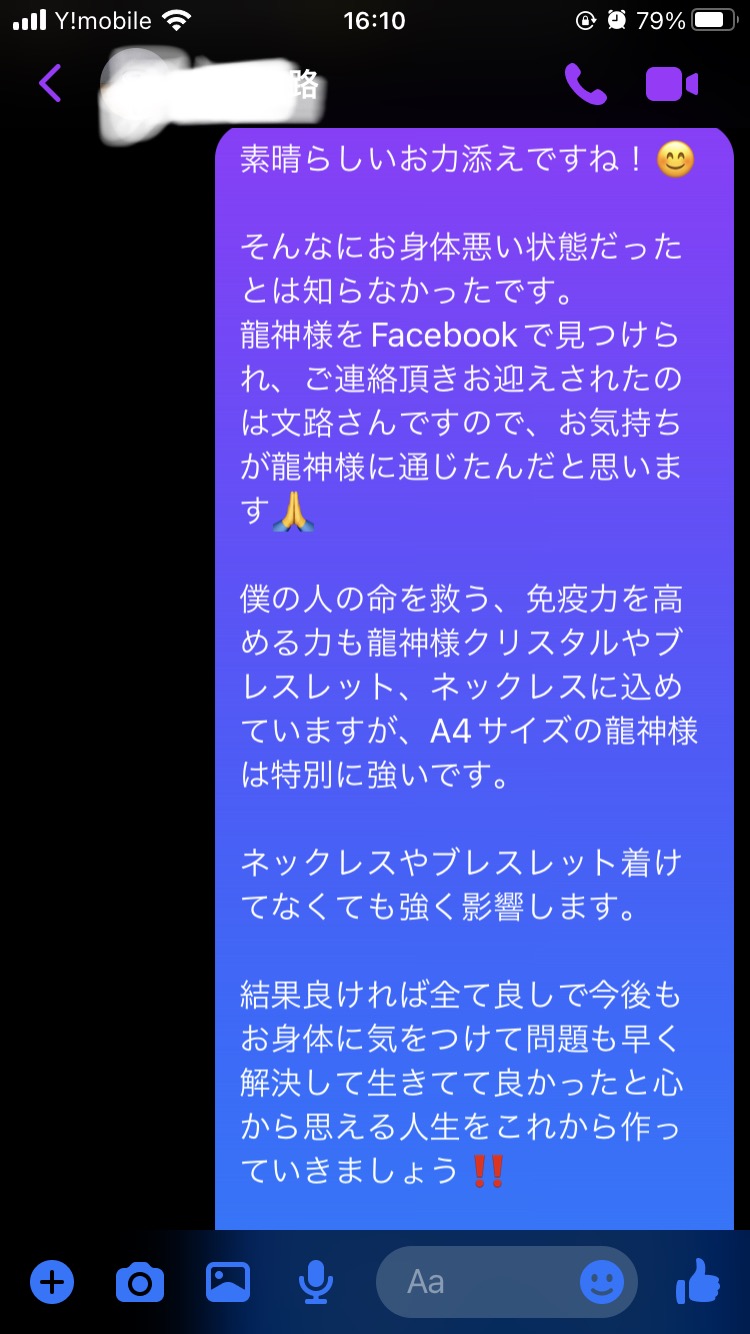This screenshot has height=1334, width=750.
Task: Open the contact's profile from the header name
Action: point(208,84)
